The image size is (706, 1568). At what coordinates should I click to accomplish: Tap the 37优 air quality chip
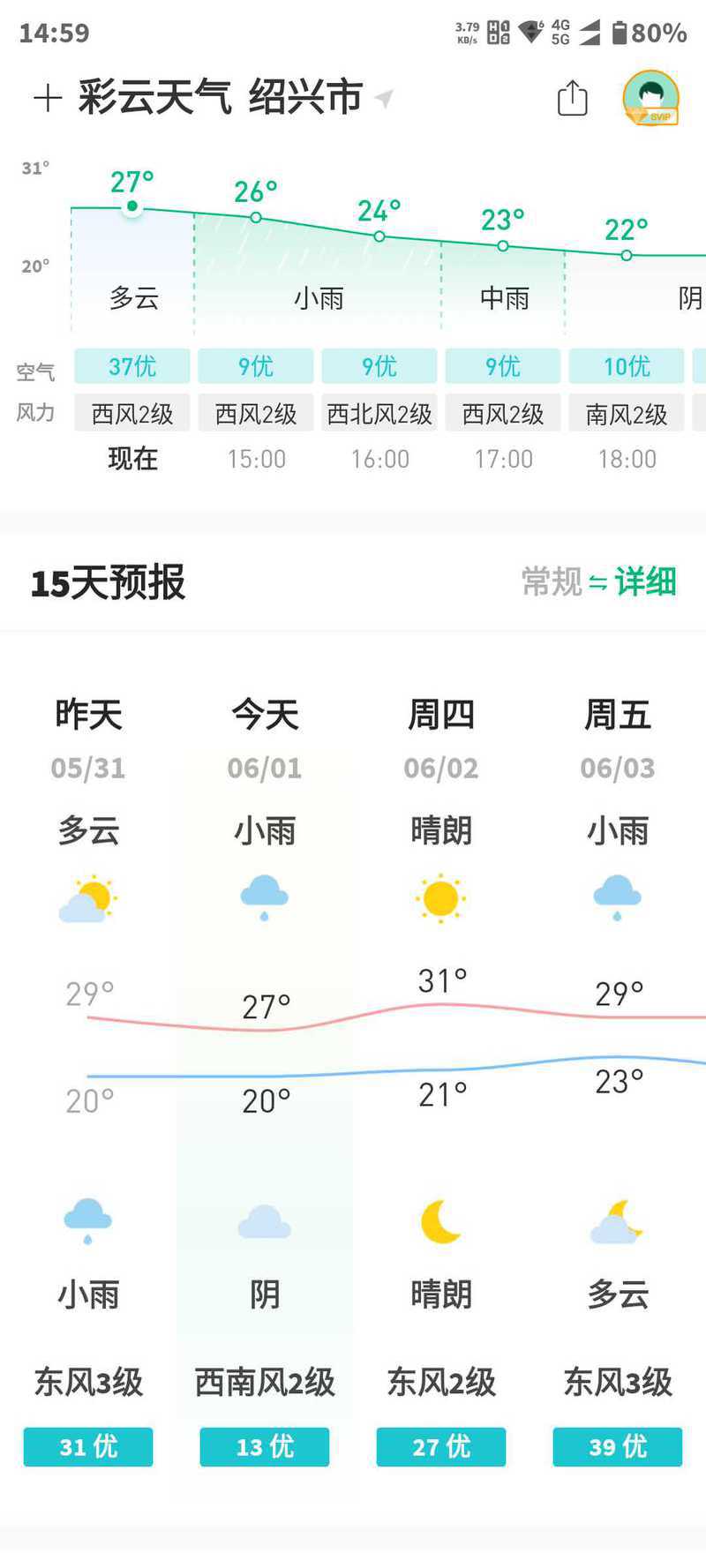(x=132, y=366)
